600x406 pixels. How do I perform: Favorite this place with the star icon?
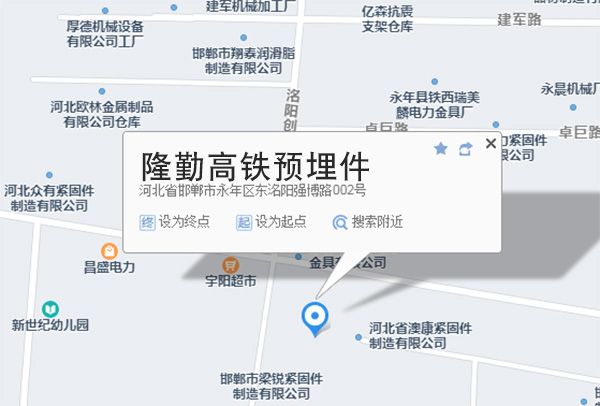(x=440, y=149)
